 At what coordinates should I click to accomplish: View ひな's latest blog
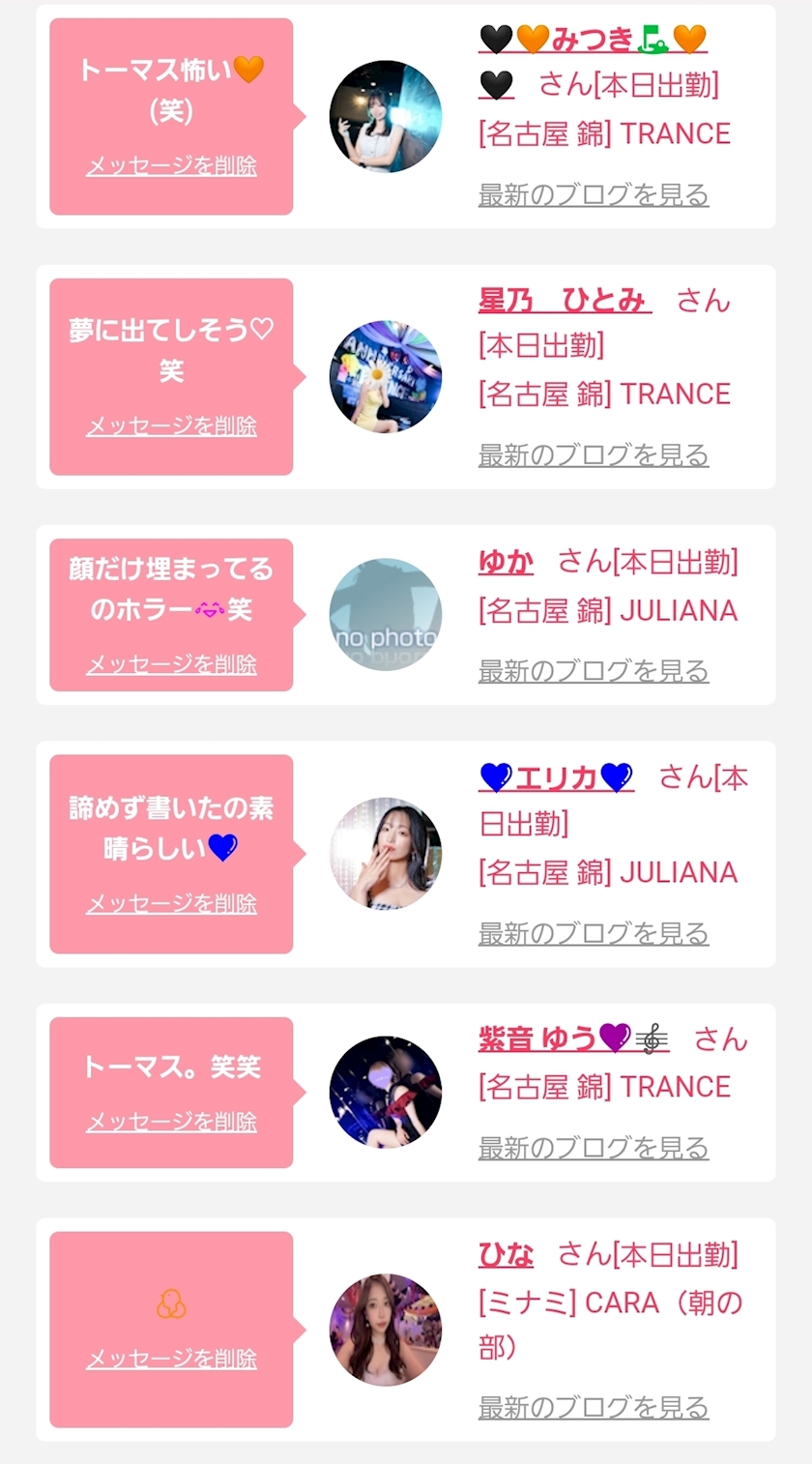pos(594,1407)
